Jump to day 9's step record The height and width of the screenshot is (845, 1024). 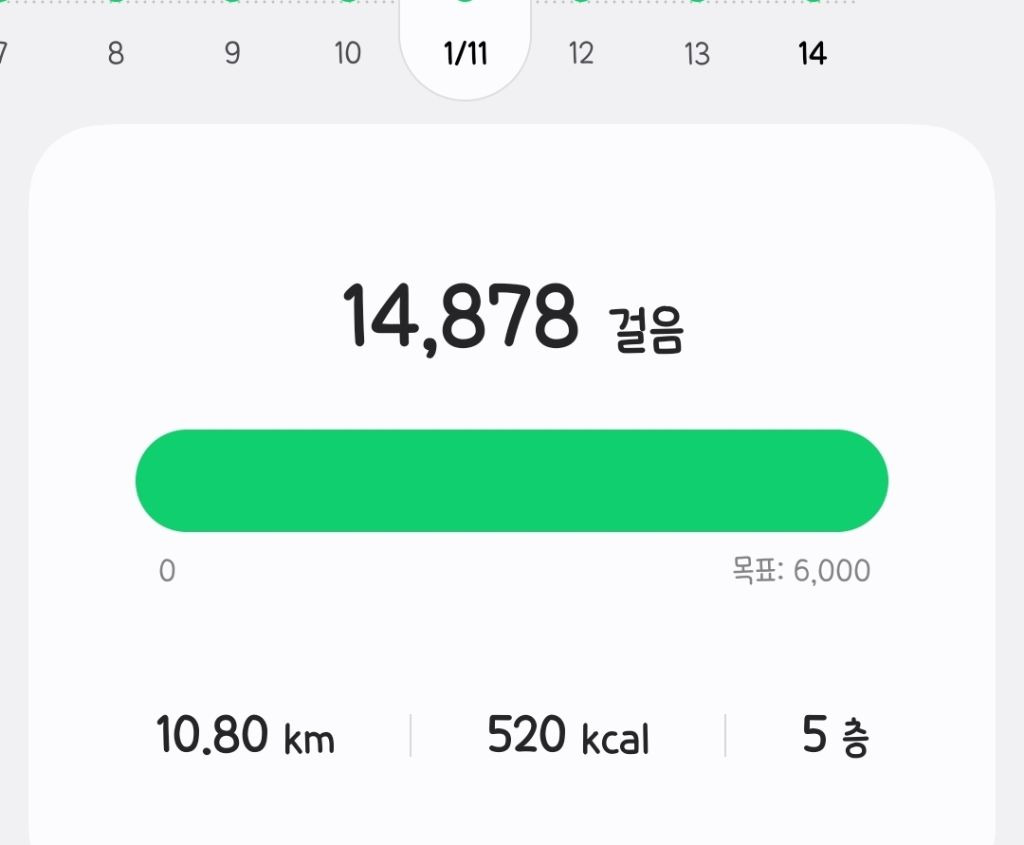click(x=232, y=53)
